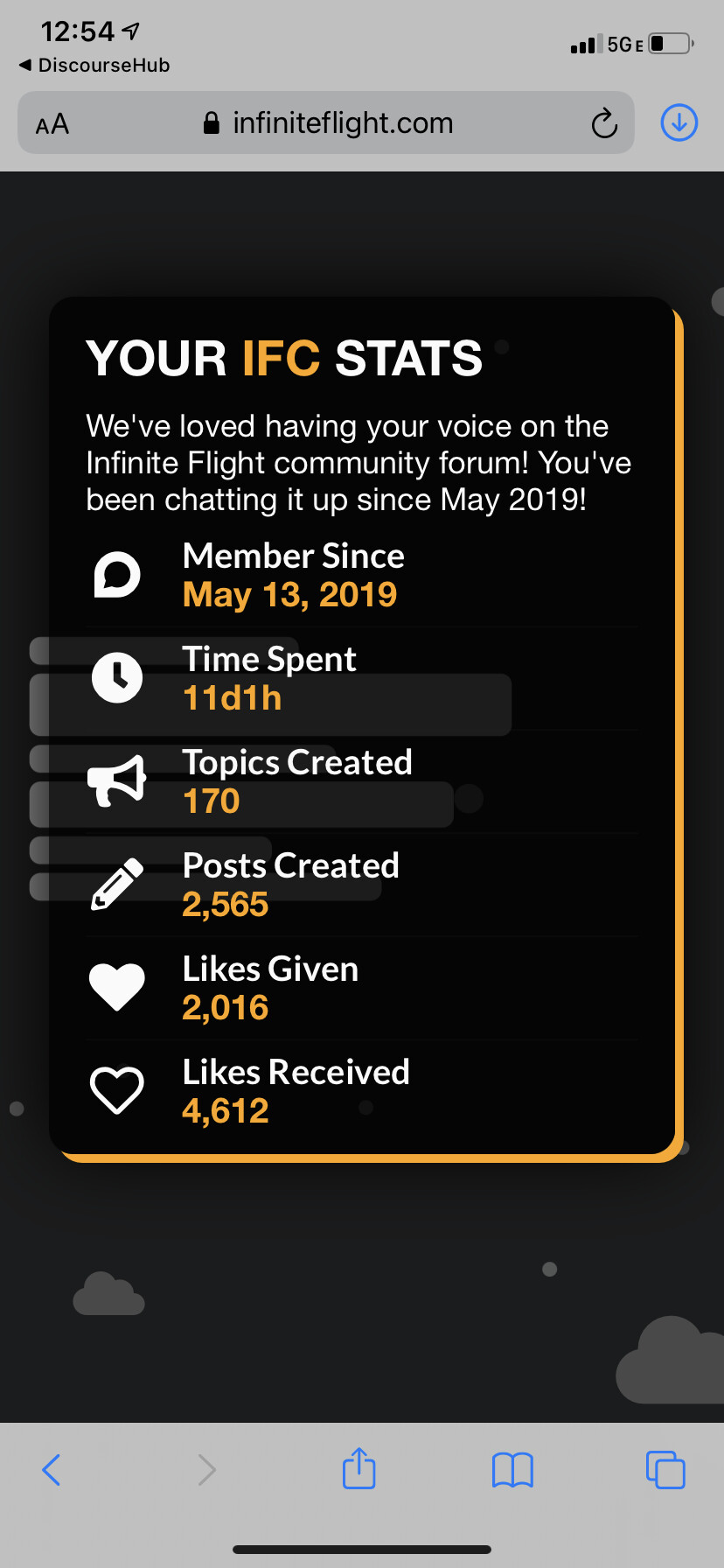Screen dimensions: 724x1568
Task: Reload the current page
Action: (604, 123)
